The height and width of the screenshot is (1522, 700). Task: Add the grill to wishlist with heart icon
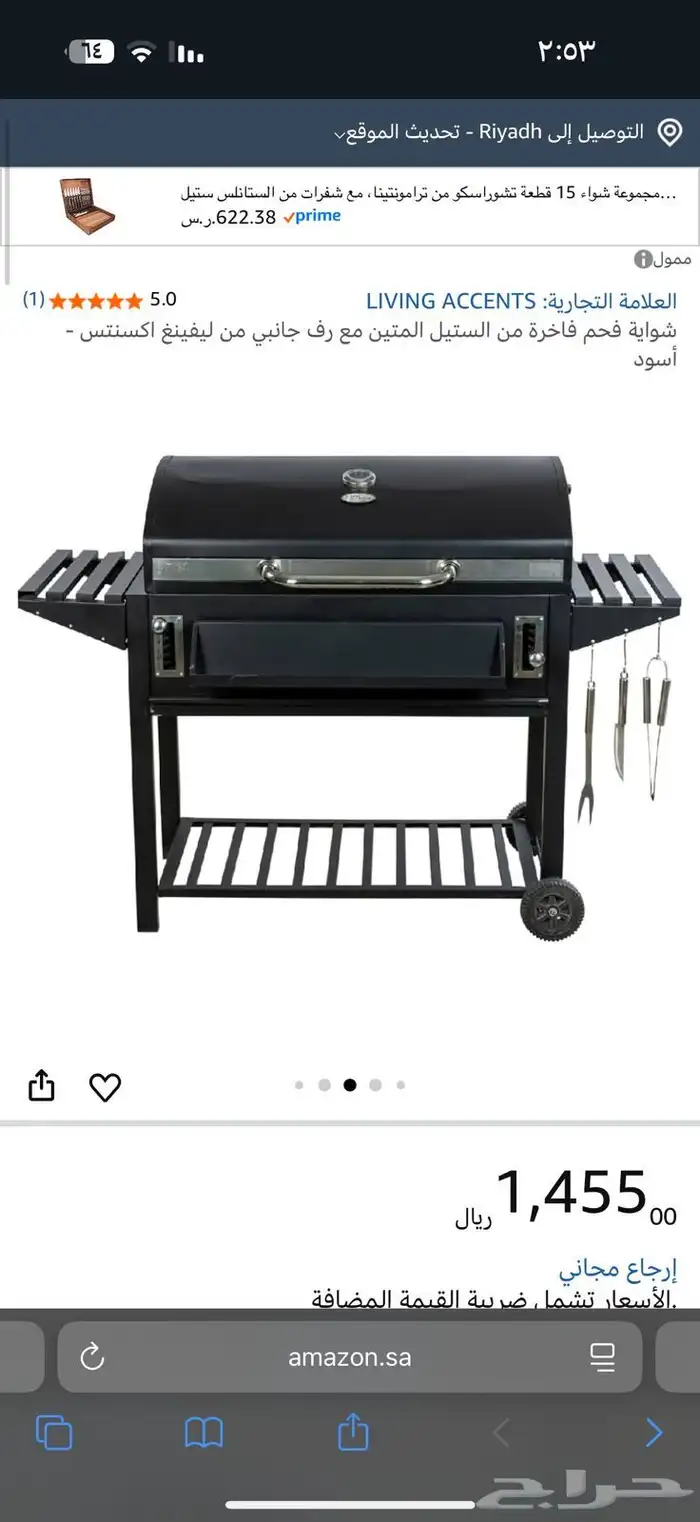pyautogui.click(x=105, y=1087)
